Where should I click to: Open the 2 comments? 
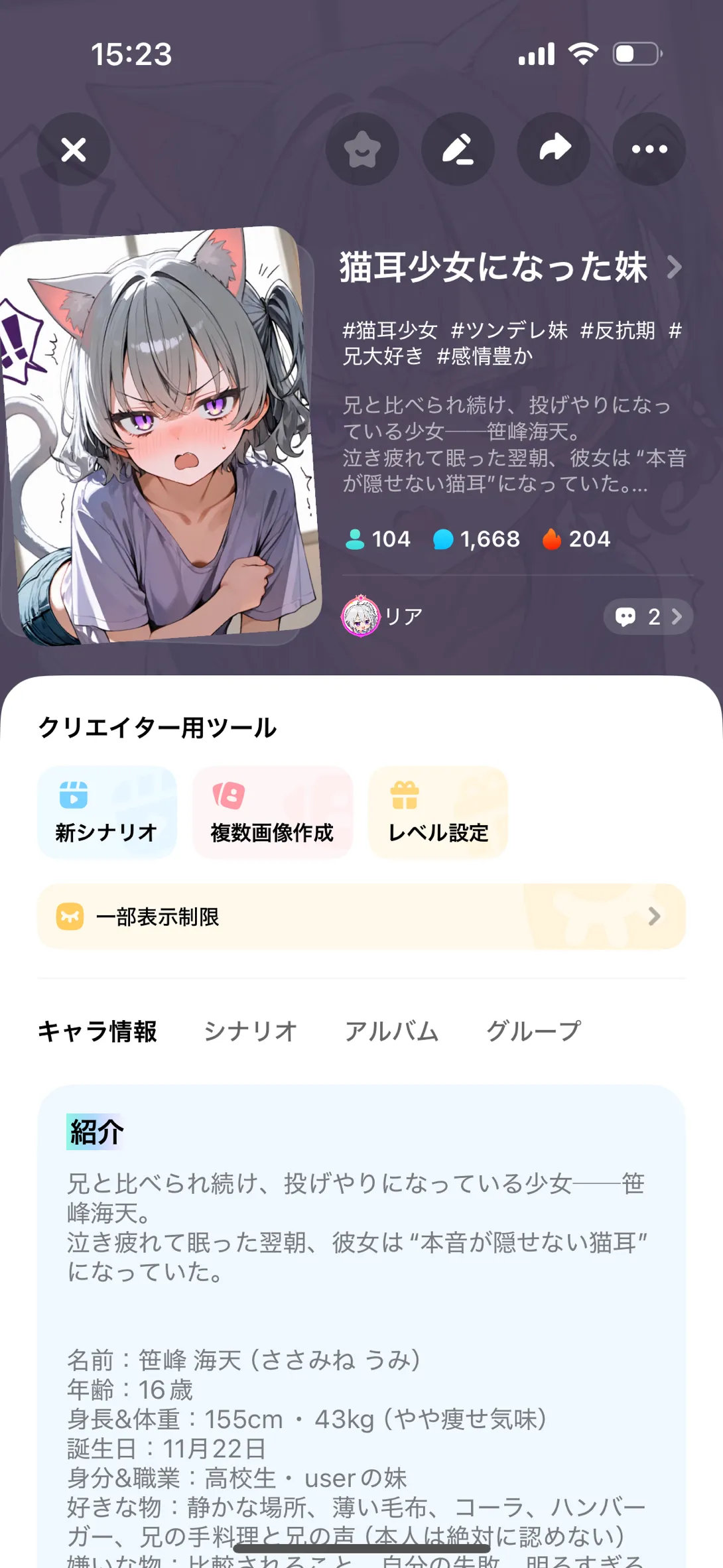pyautogui.click(x=648, y=617)
